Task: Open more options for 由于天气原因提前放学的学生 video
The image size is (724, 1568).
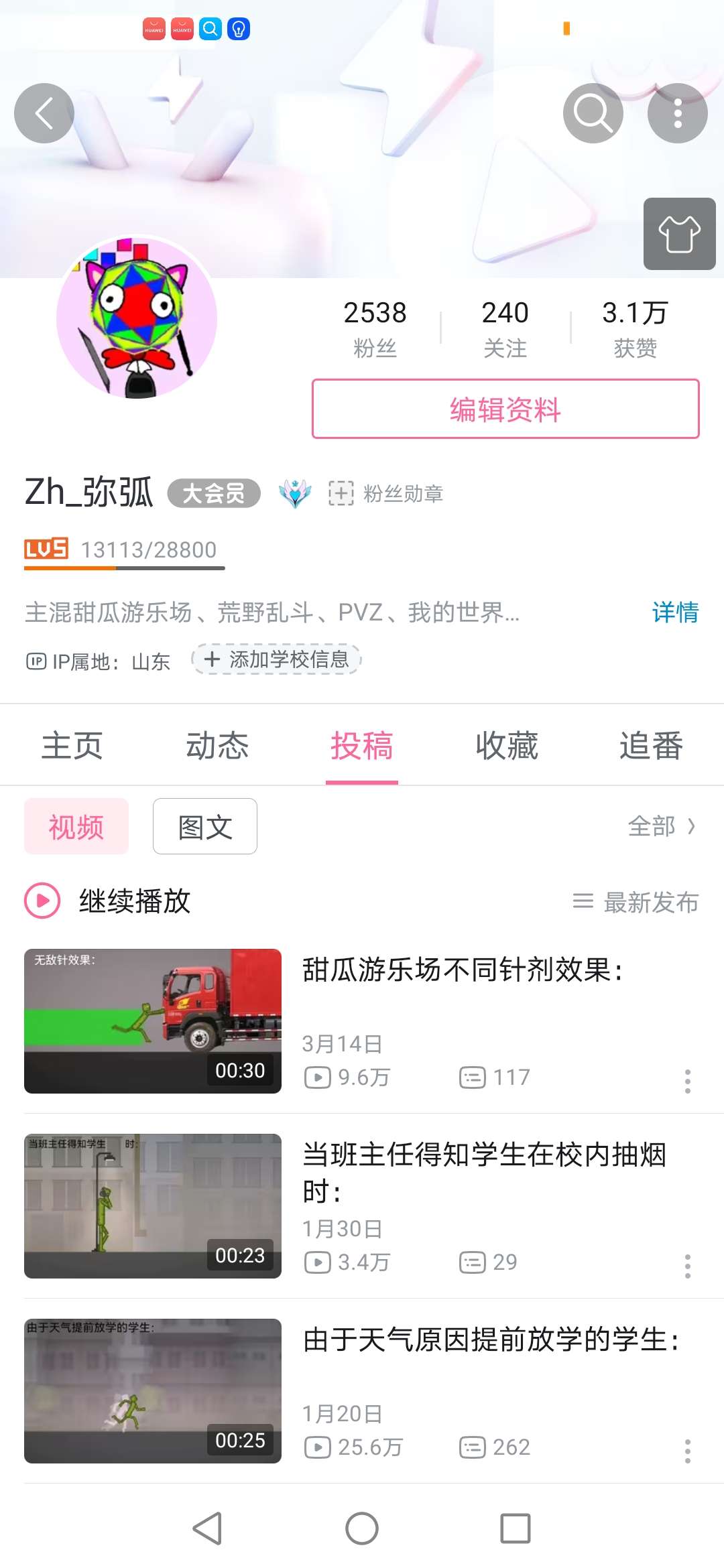Action: 687,1451
